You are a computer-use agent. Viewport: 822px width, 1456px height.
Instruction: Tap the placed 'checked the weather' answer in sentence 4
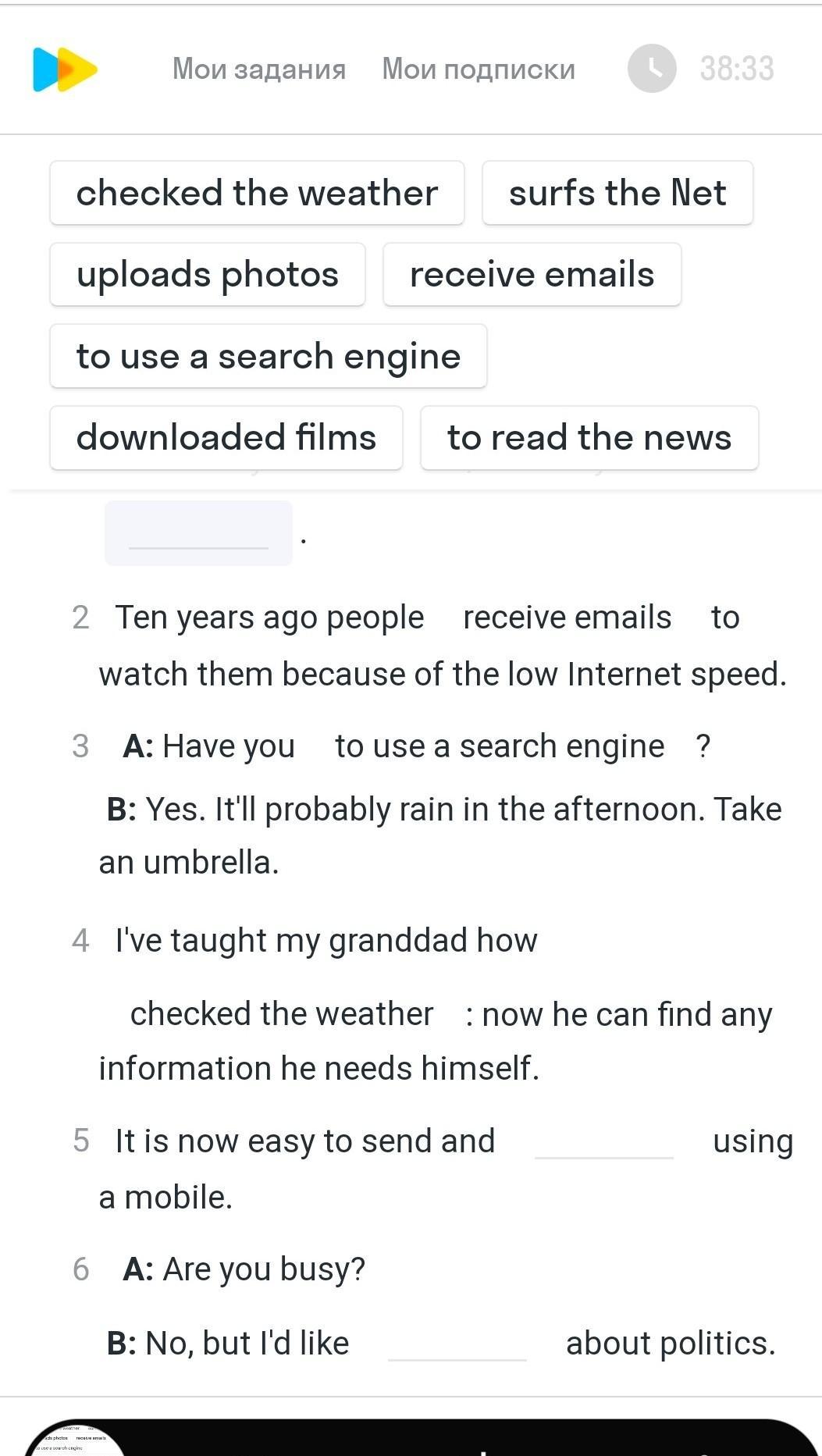coord(282,1014)
